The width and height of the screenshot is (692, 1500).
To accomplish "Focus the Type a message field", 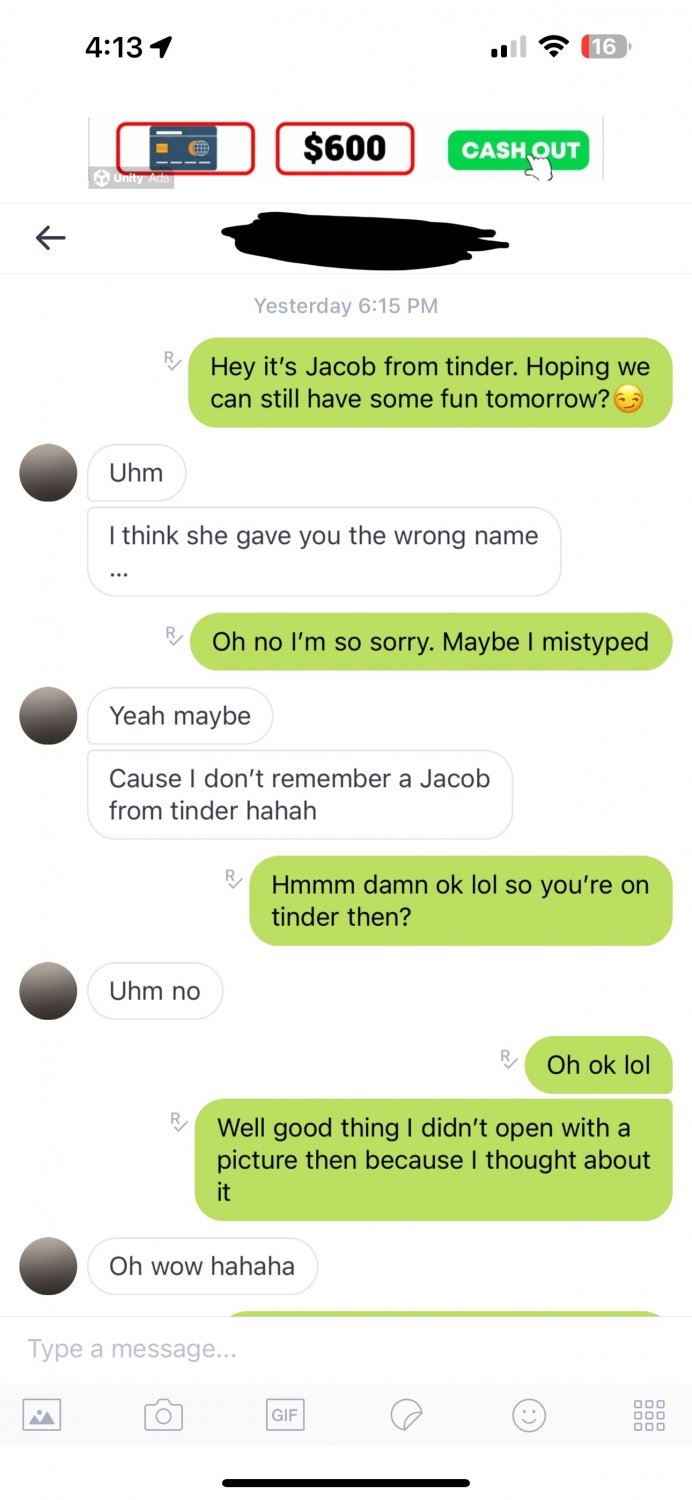I will (x=340, y=1349).
